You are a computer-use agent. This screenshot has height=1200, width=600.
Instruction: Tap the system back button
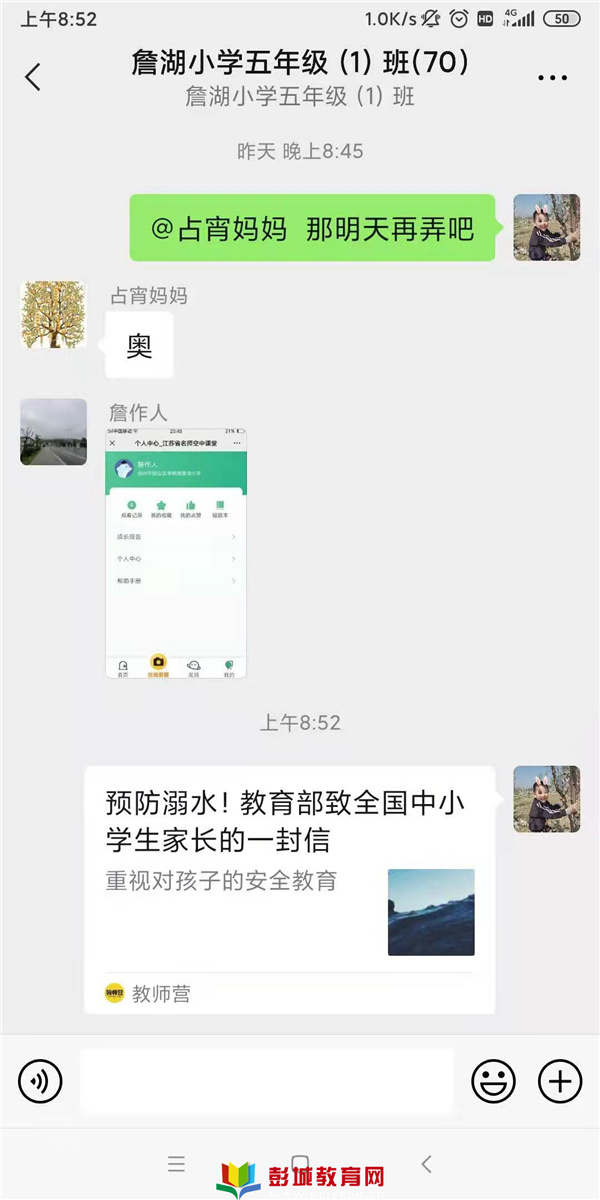pyautogui.click(x=427, y=1164)
